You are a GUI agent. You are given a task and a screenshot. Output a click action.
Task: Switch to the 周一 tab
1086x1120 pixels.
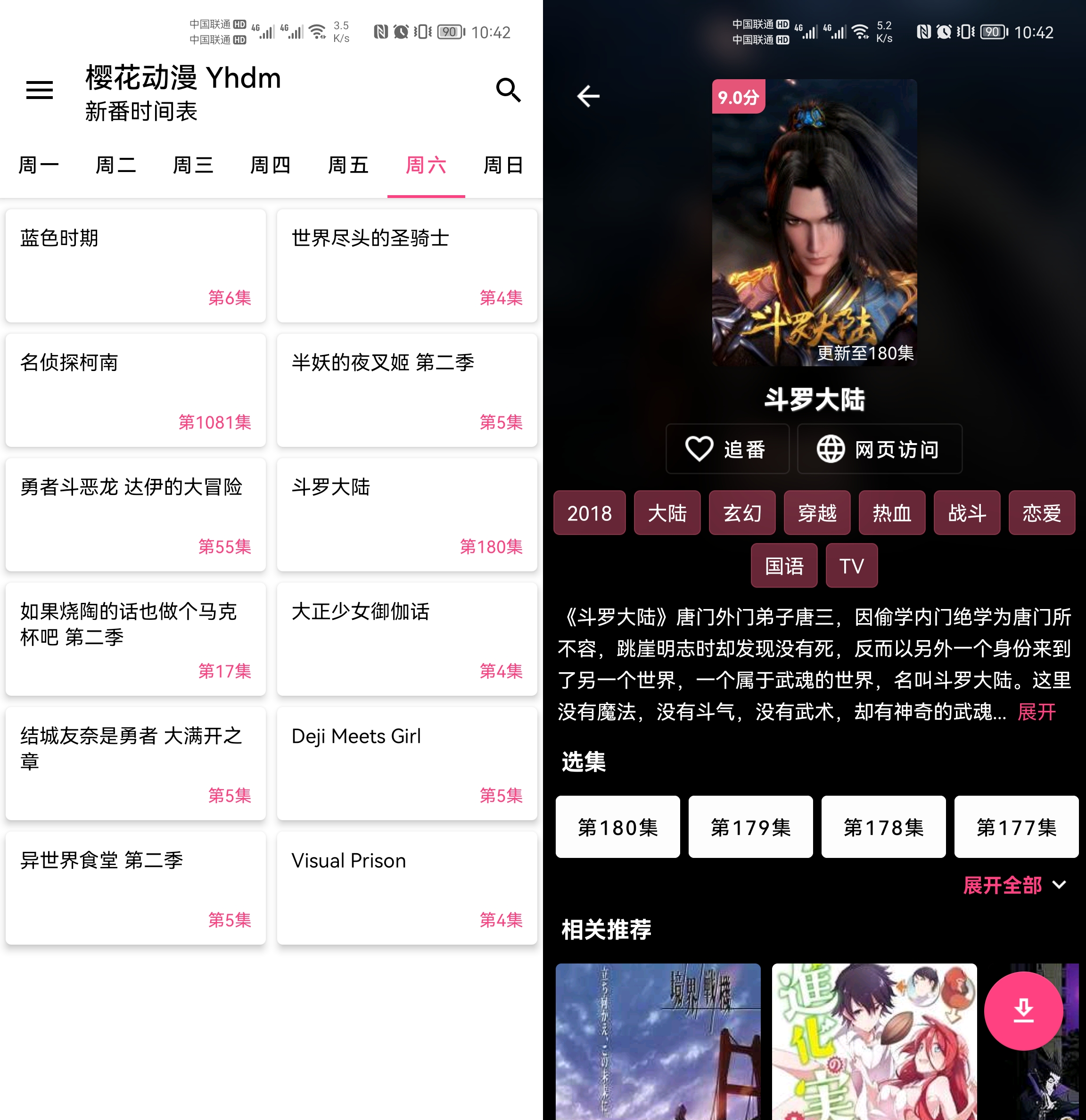[39, 165]
